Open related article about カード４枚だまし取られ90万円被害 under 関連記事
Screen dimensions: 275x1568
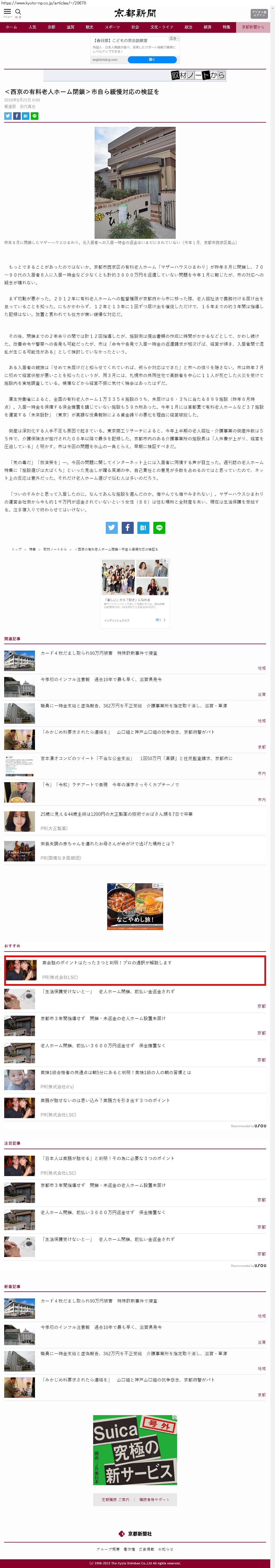click(x=98, y=653)
